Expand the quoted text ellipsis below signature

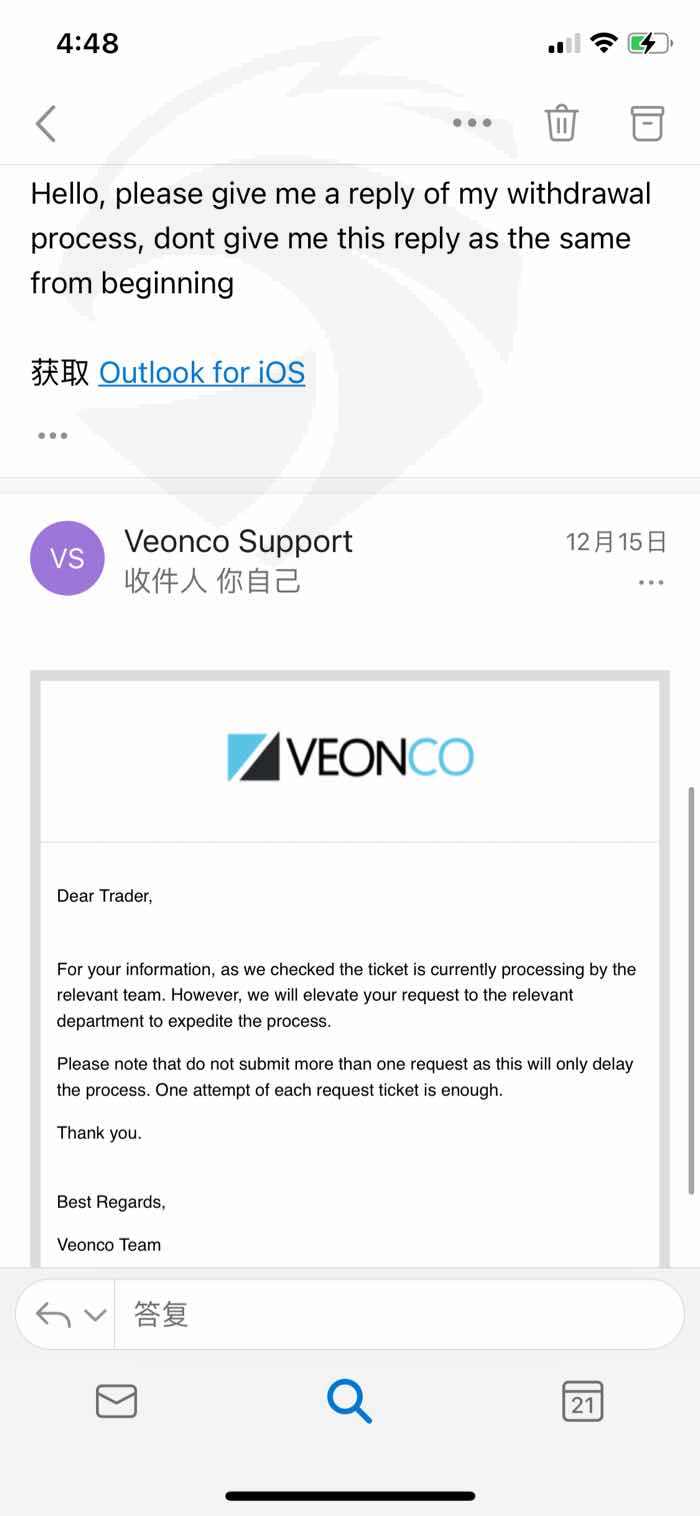[x=52, y=435]
